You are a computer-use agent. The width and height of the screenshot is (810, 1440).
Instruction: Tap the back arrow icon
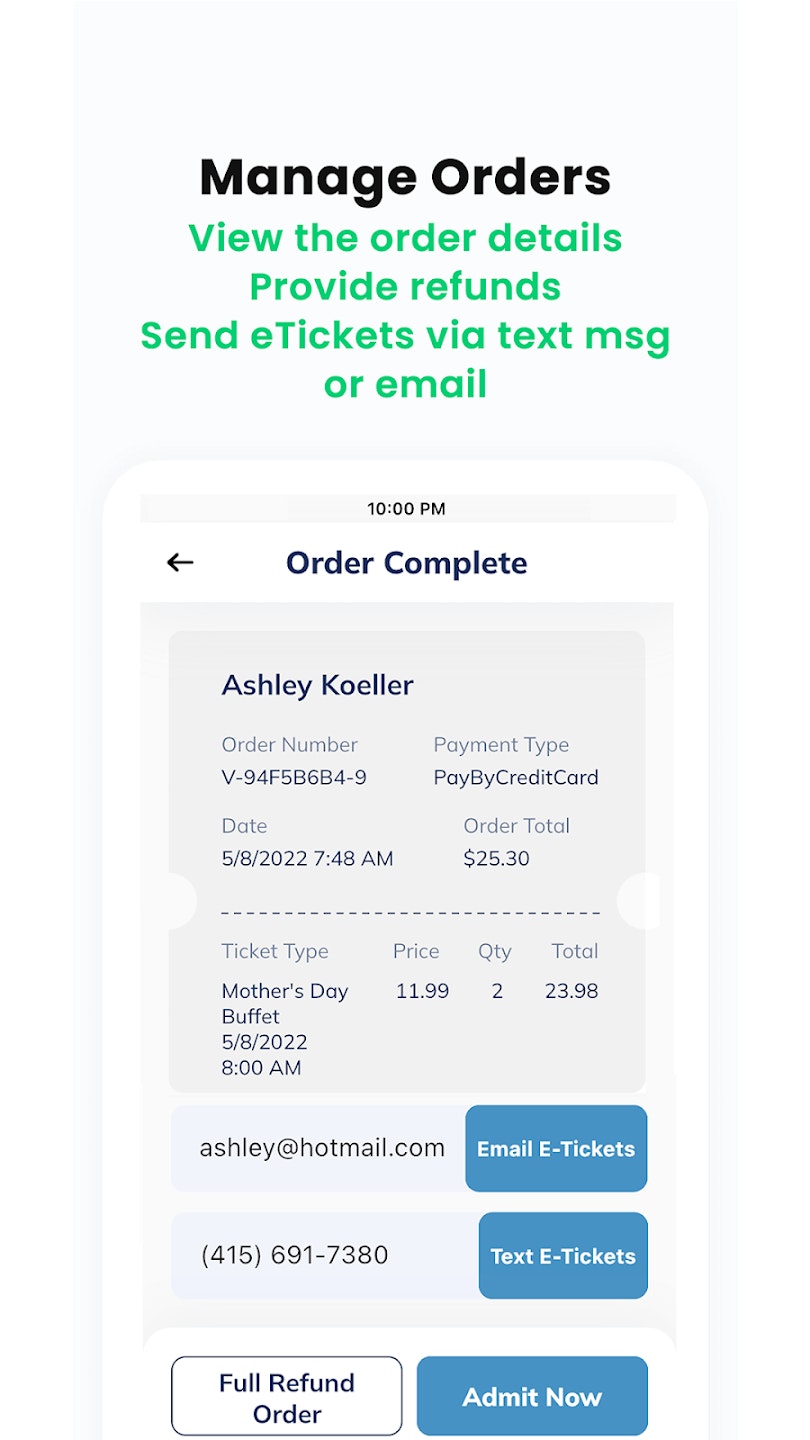(x=180, y=563)
